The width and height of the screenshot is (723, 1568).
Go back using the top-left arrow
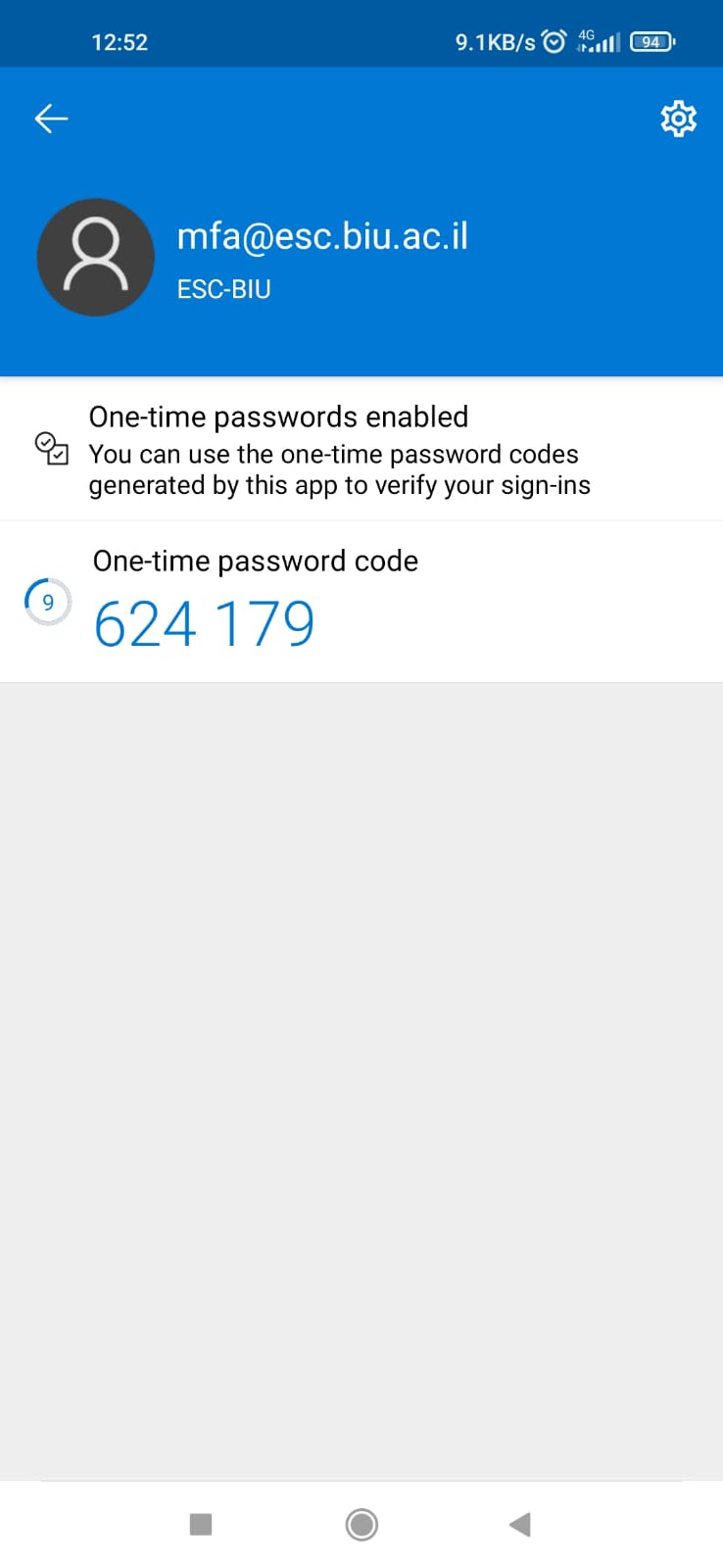51,119
